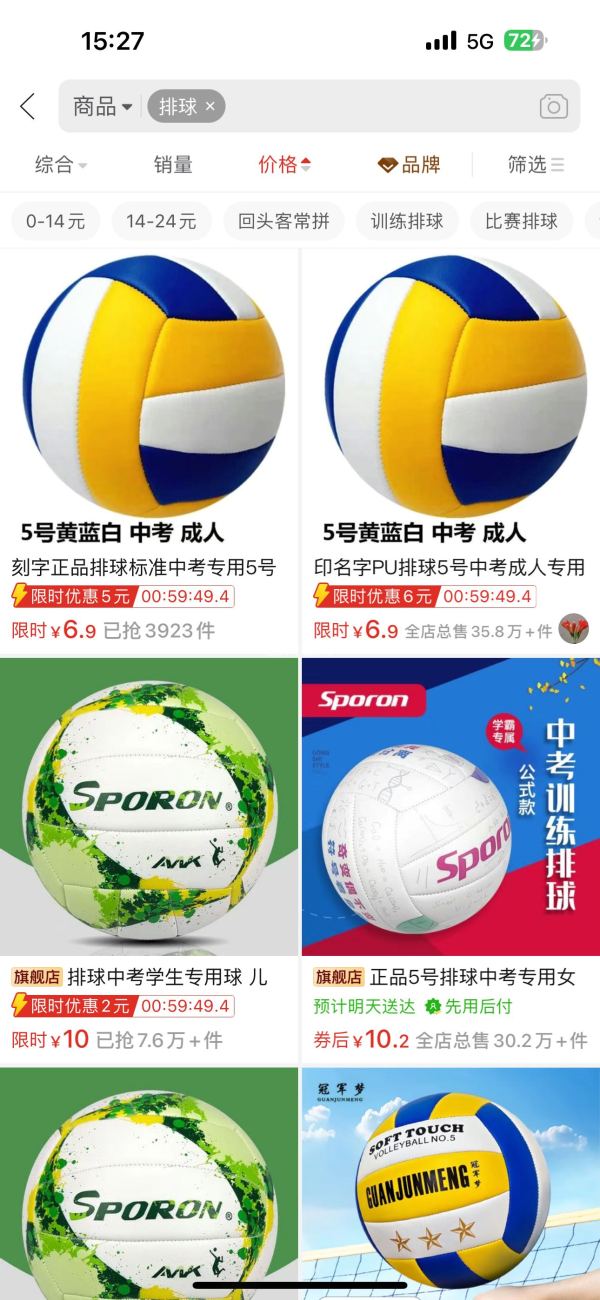Remove the 排球 search tag

[x=210, y=106]
